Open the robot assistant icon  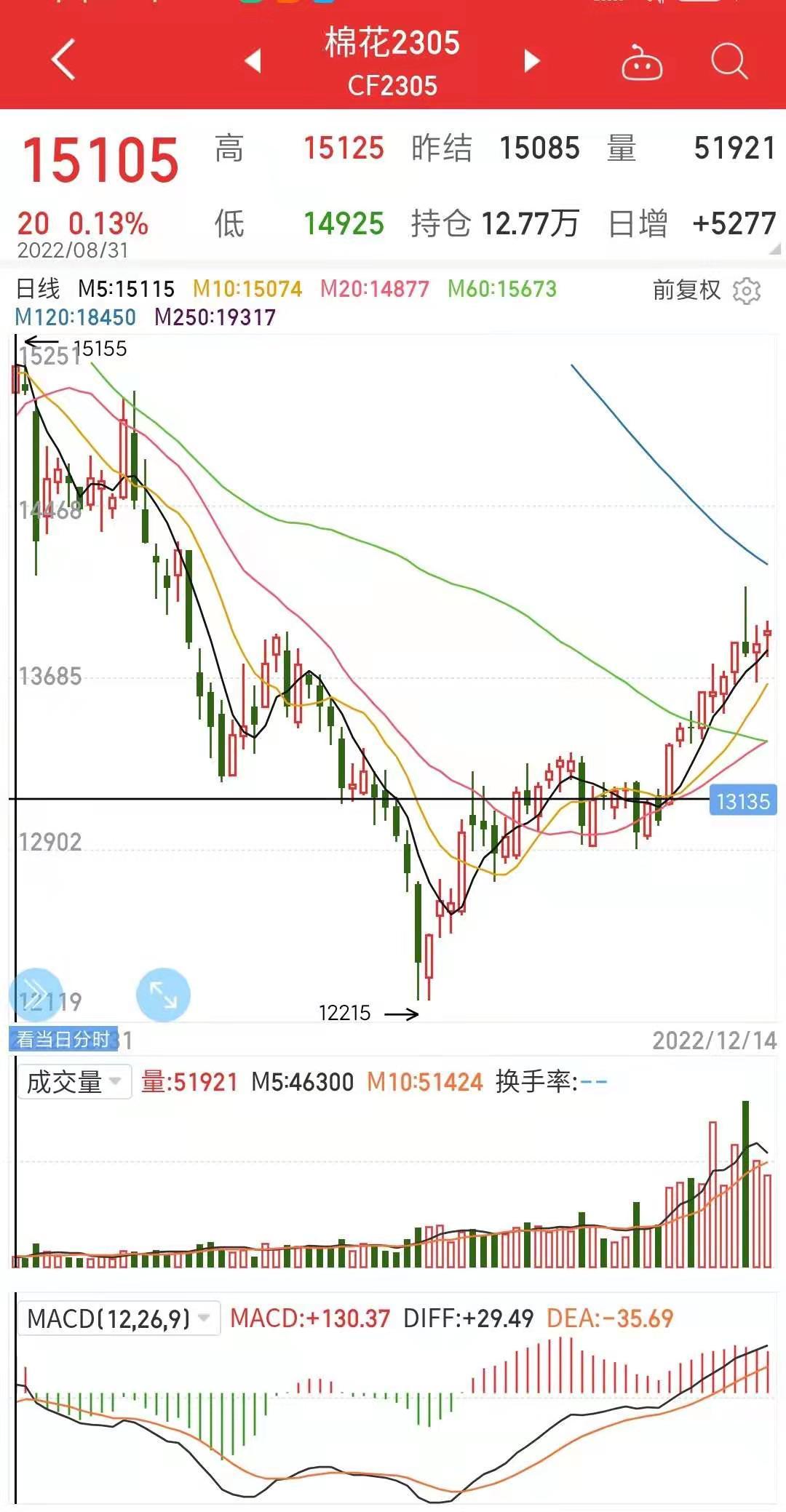pyautogui.click(x=641, y=63)
